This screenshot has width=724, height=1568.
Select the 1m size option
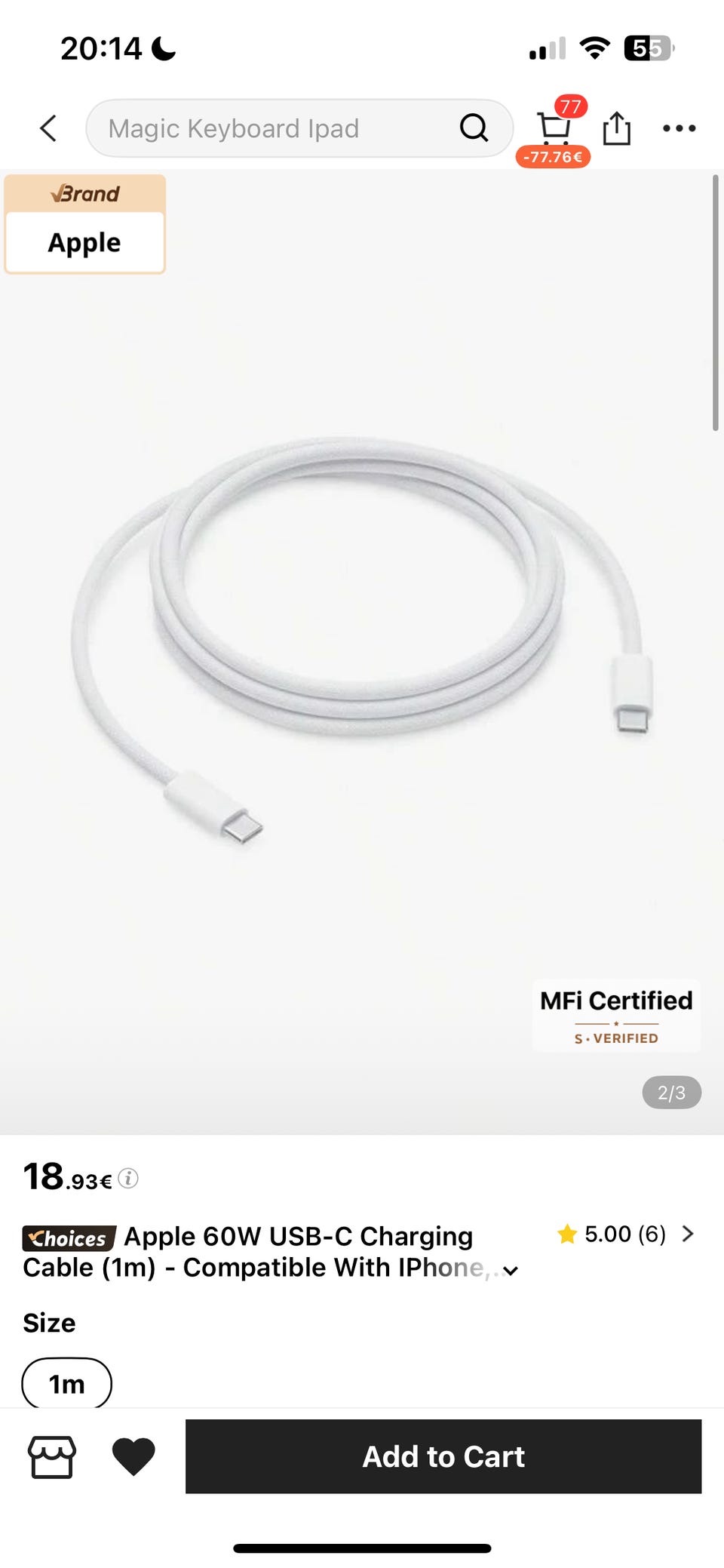point(67,1384)
